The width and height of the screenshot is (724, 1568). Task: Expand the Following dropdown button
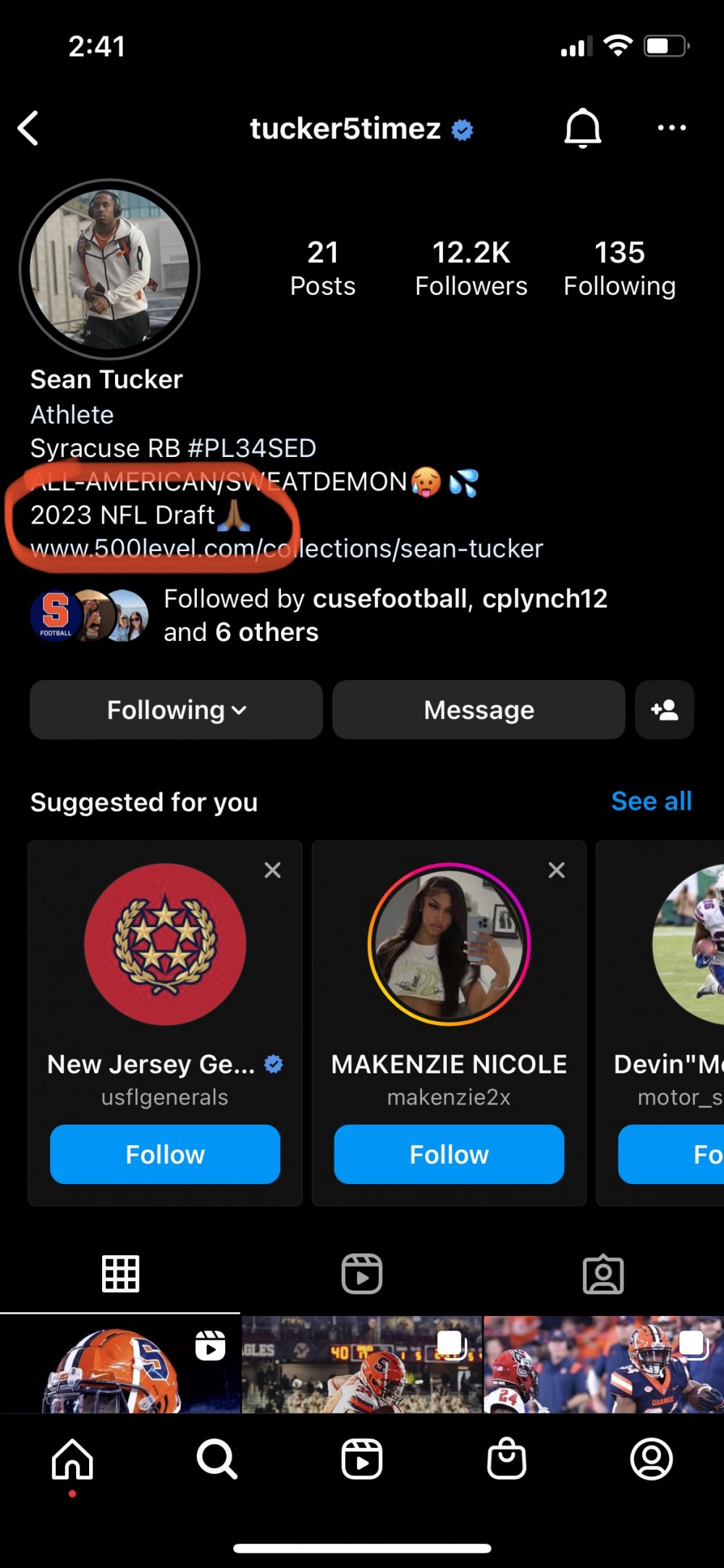click(x=176, y=710)
